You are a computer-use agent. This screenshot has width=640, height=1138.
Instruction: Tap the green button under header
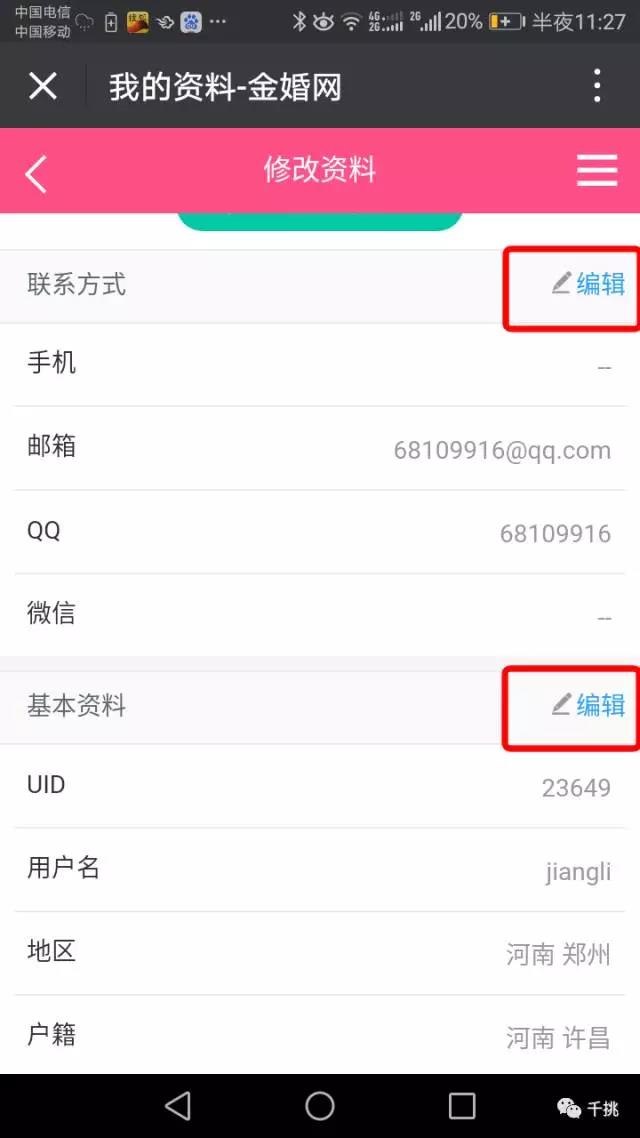319,221
